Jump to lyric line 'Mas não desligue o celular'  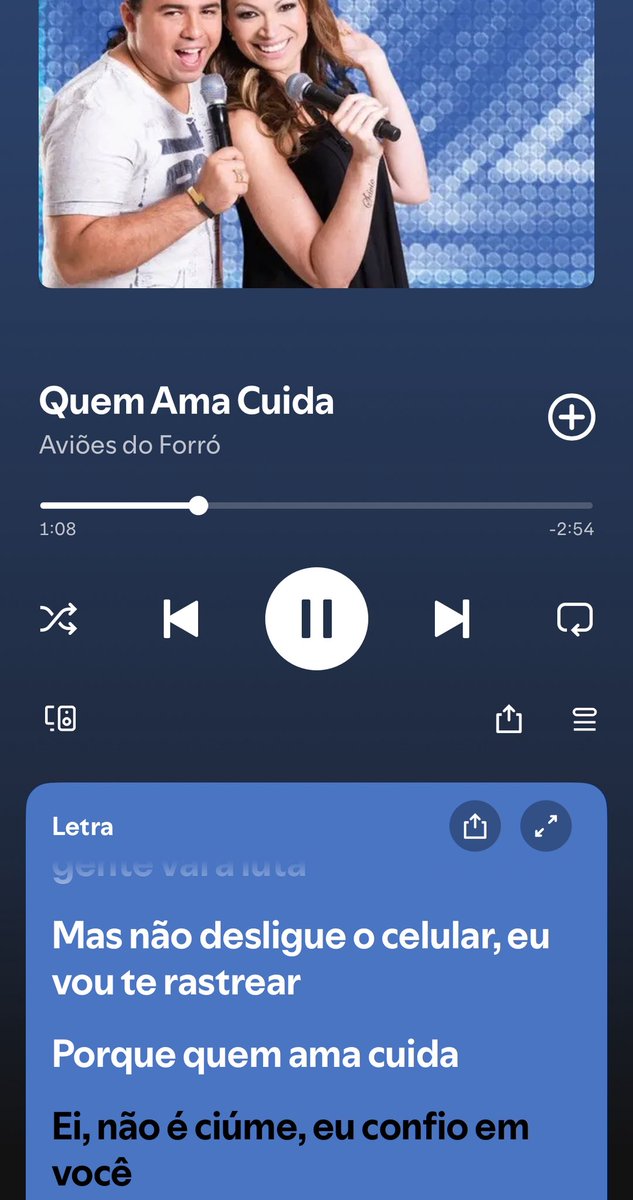pos(300,959)
